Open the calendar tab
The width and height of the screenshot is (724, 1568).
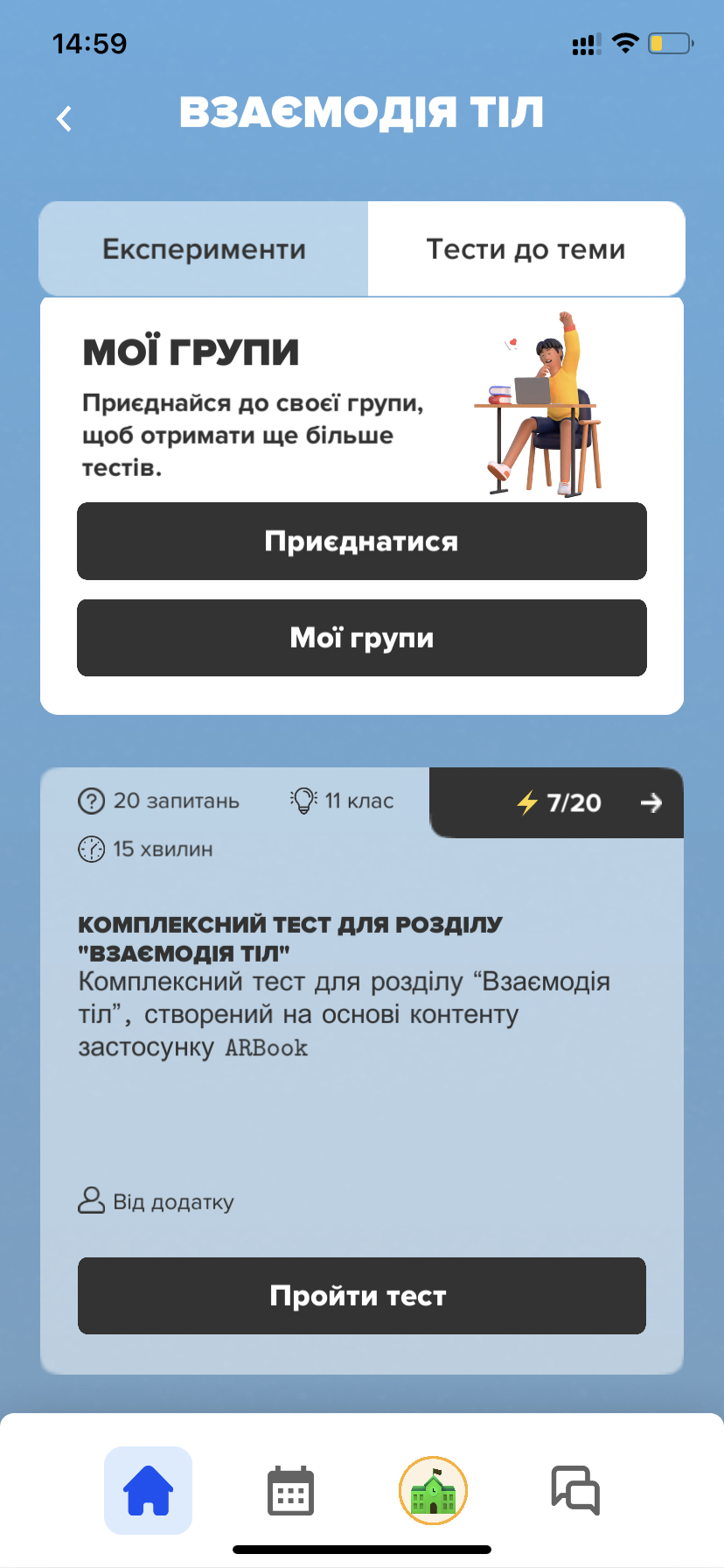290,1490
